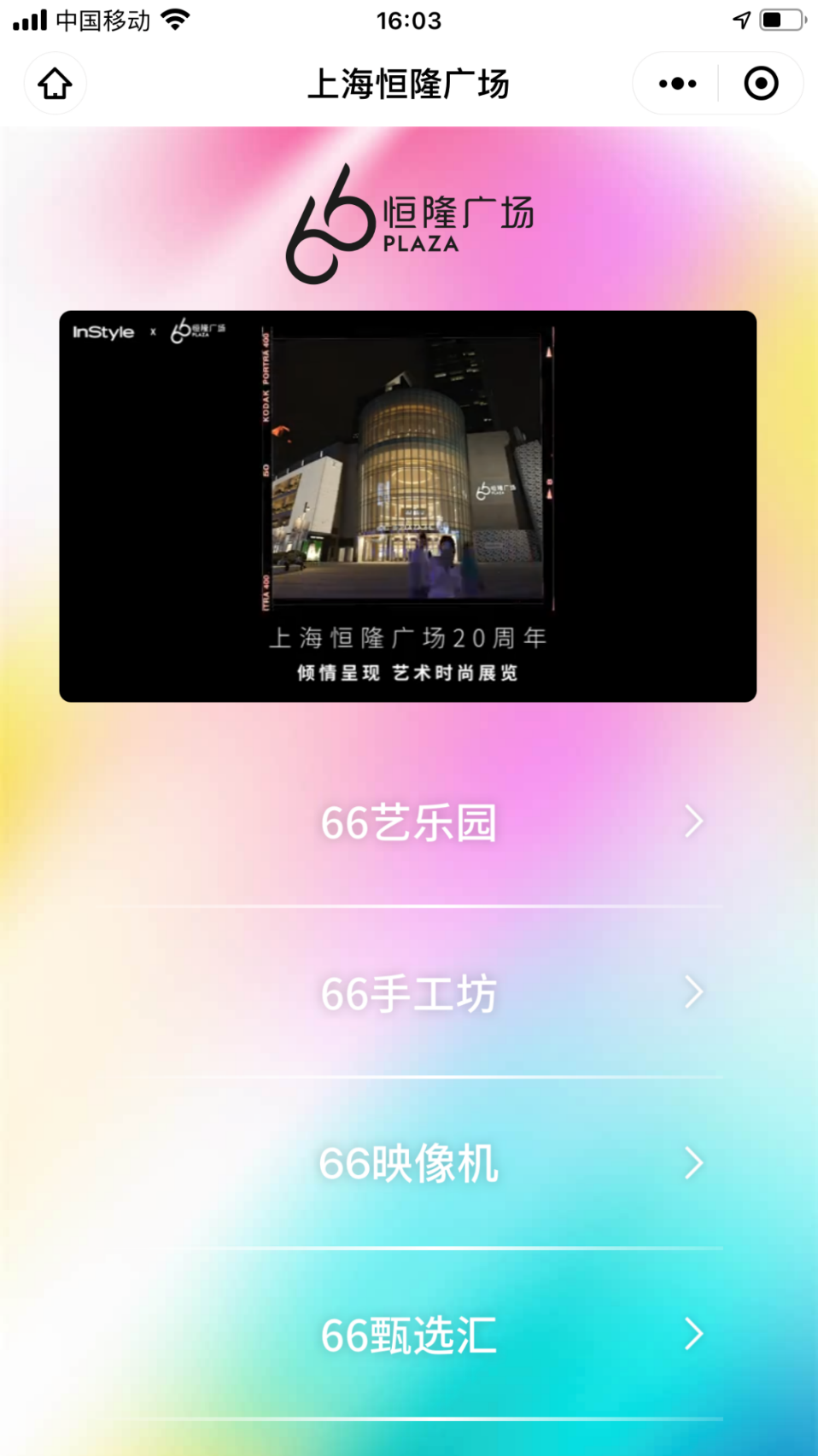This screenshot has width=818, height=1456.
Task: View 66甄选汇
Action: pos(408,1335)
